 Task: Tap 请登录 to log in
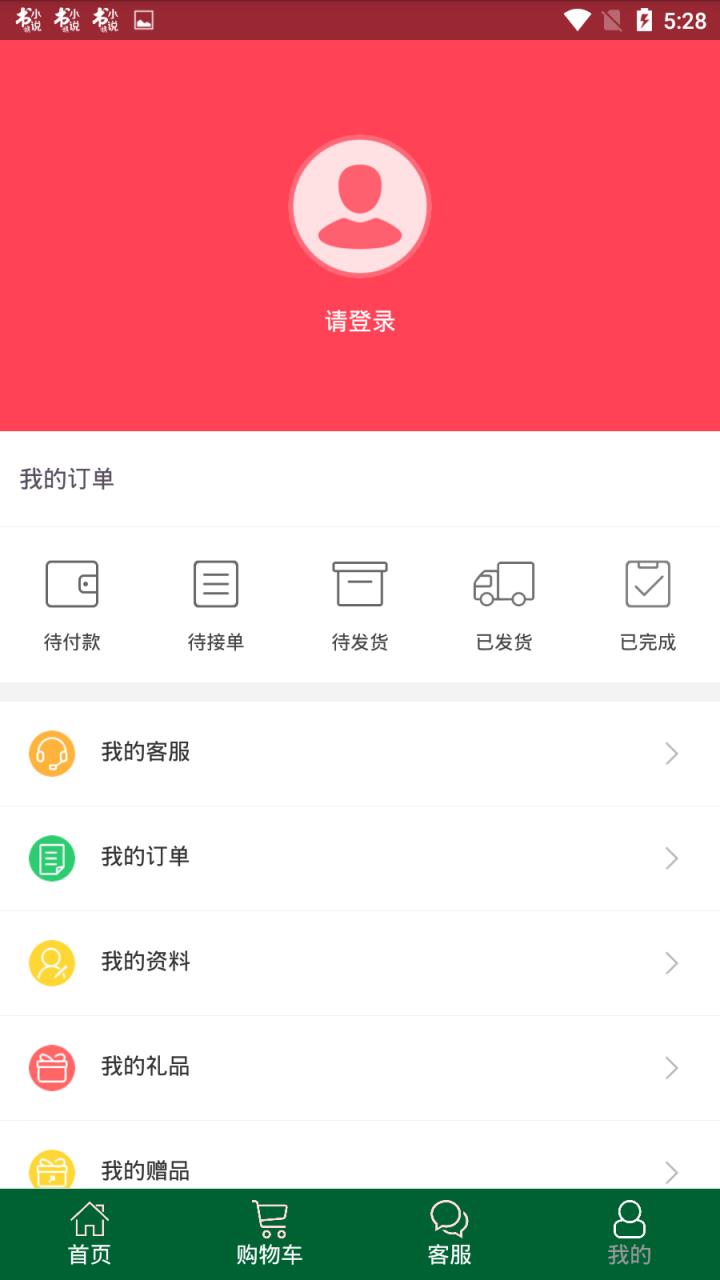click(x=360, y=321)
